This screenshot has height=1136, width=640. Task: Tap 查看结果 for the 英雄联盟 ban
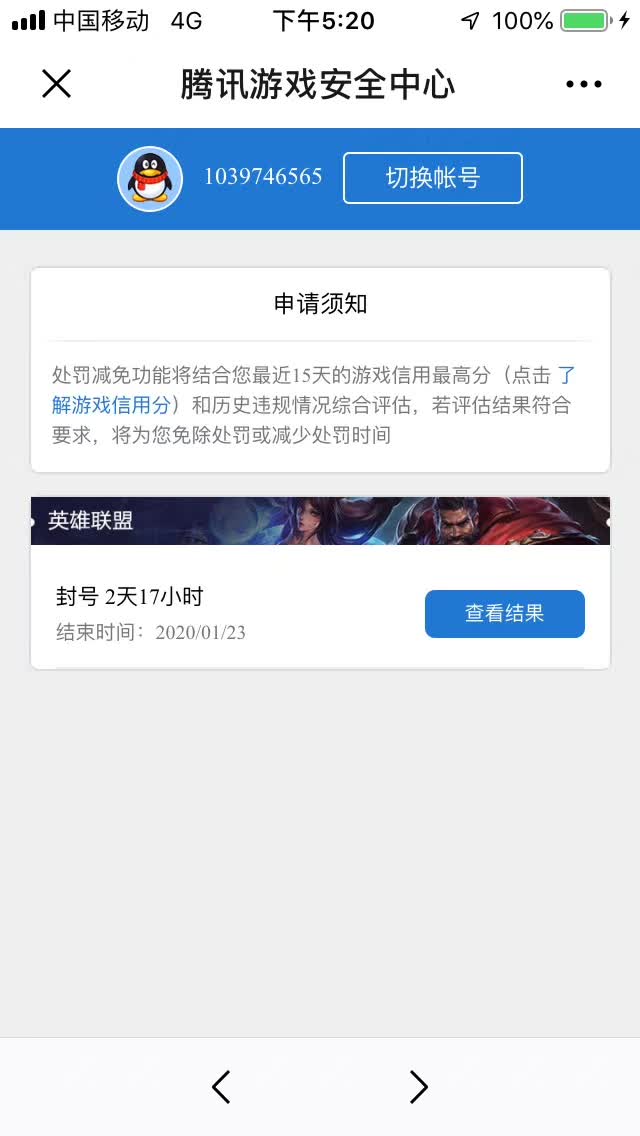[x=504, y=614]
